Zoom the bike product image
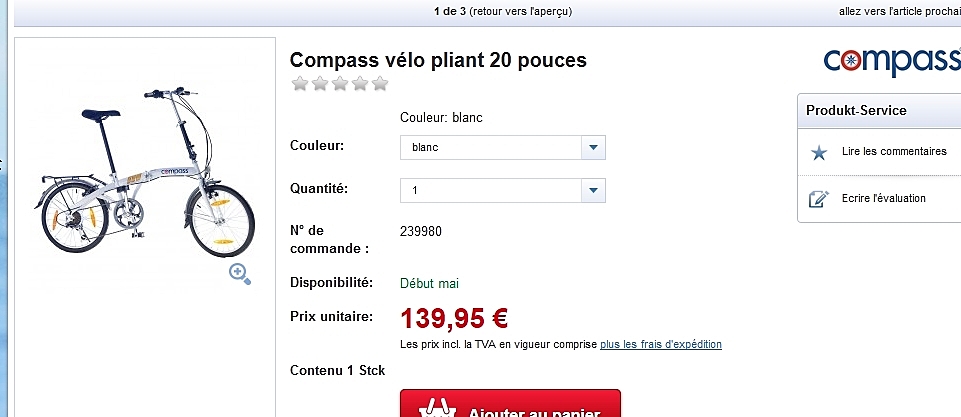The width and height of the screenshot is (961, 417). 239,273
